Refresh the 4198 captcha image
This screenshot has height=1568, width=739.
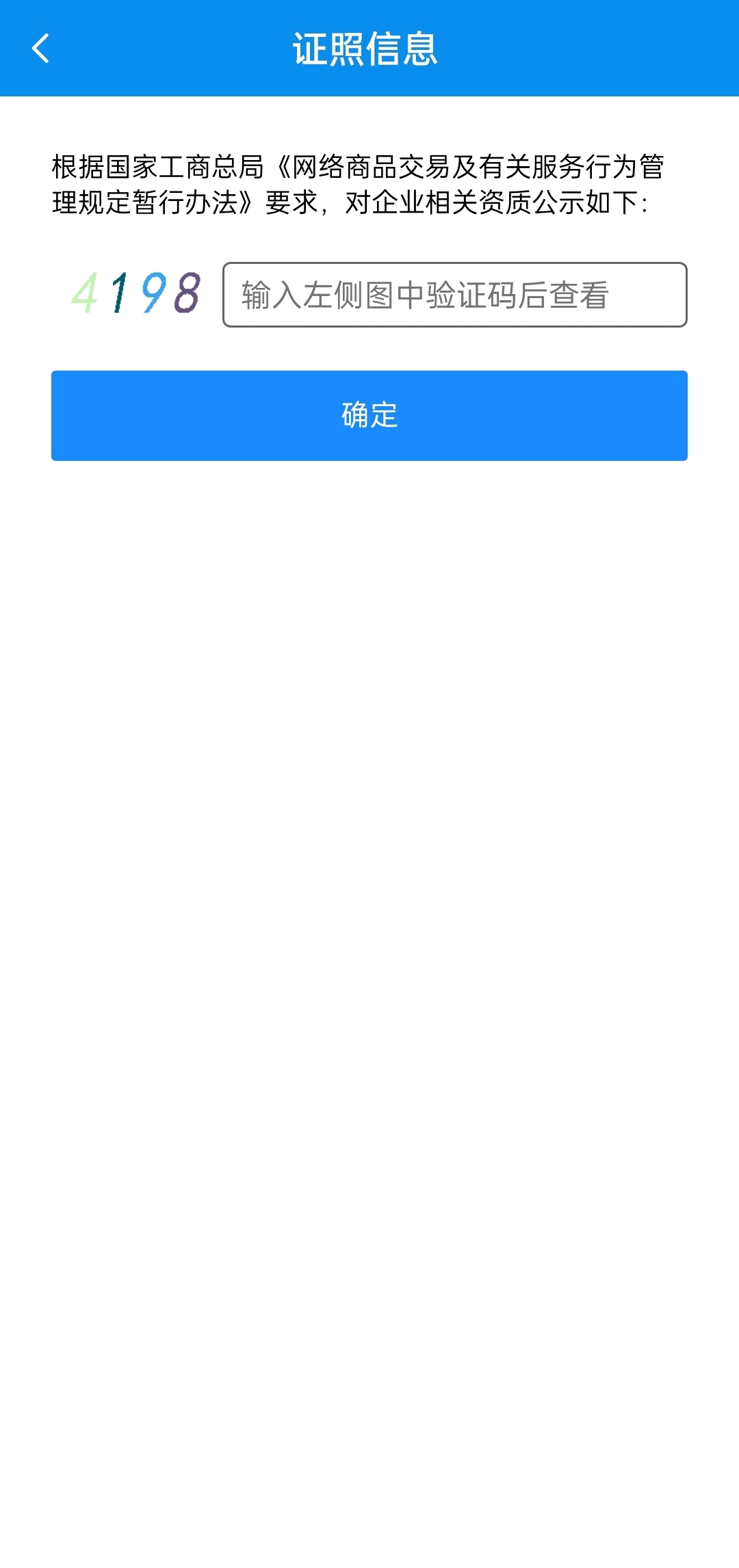136,293
